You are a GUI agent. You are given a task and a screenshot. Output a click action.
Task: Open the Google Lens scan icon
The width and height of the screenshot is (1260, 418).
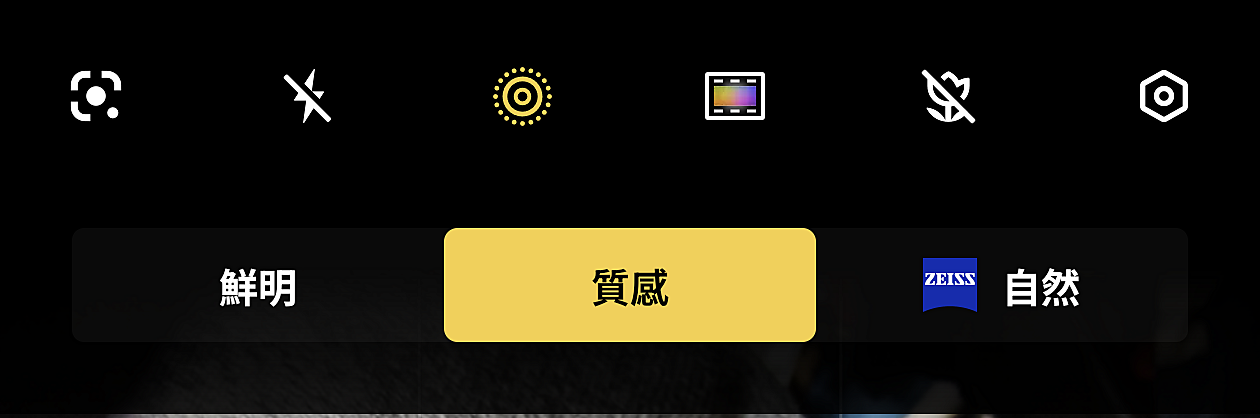(95, 96)
